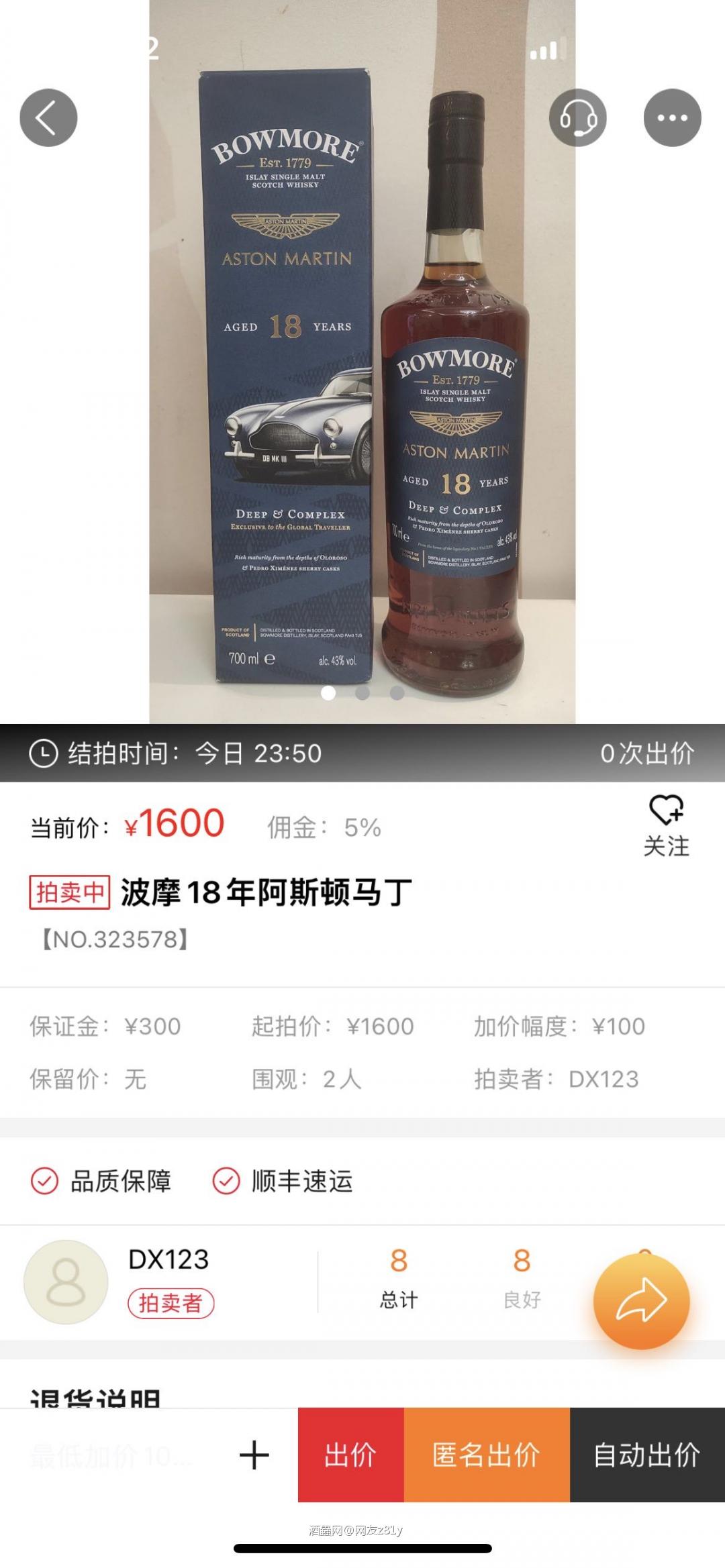Tap the 总计 8 rating count

pyautogui.click(x=397, y=1278)
